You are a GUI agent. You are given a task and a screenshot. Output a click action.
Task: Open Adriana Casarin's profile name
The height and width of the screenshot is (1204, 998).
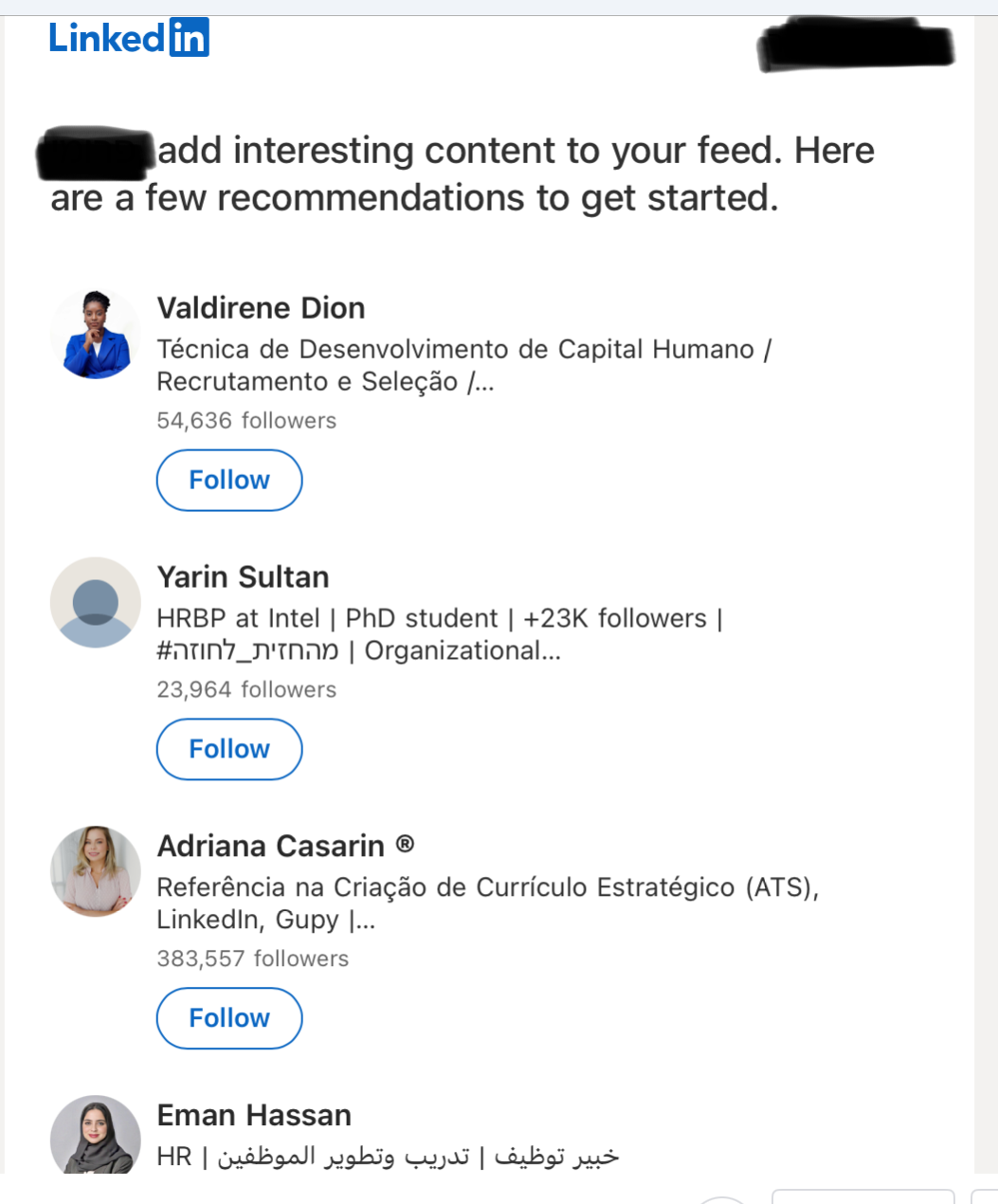[x=271, y=846]
